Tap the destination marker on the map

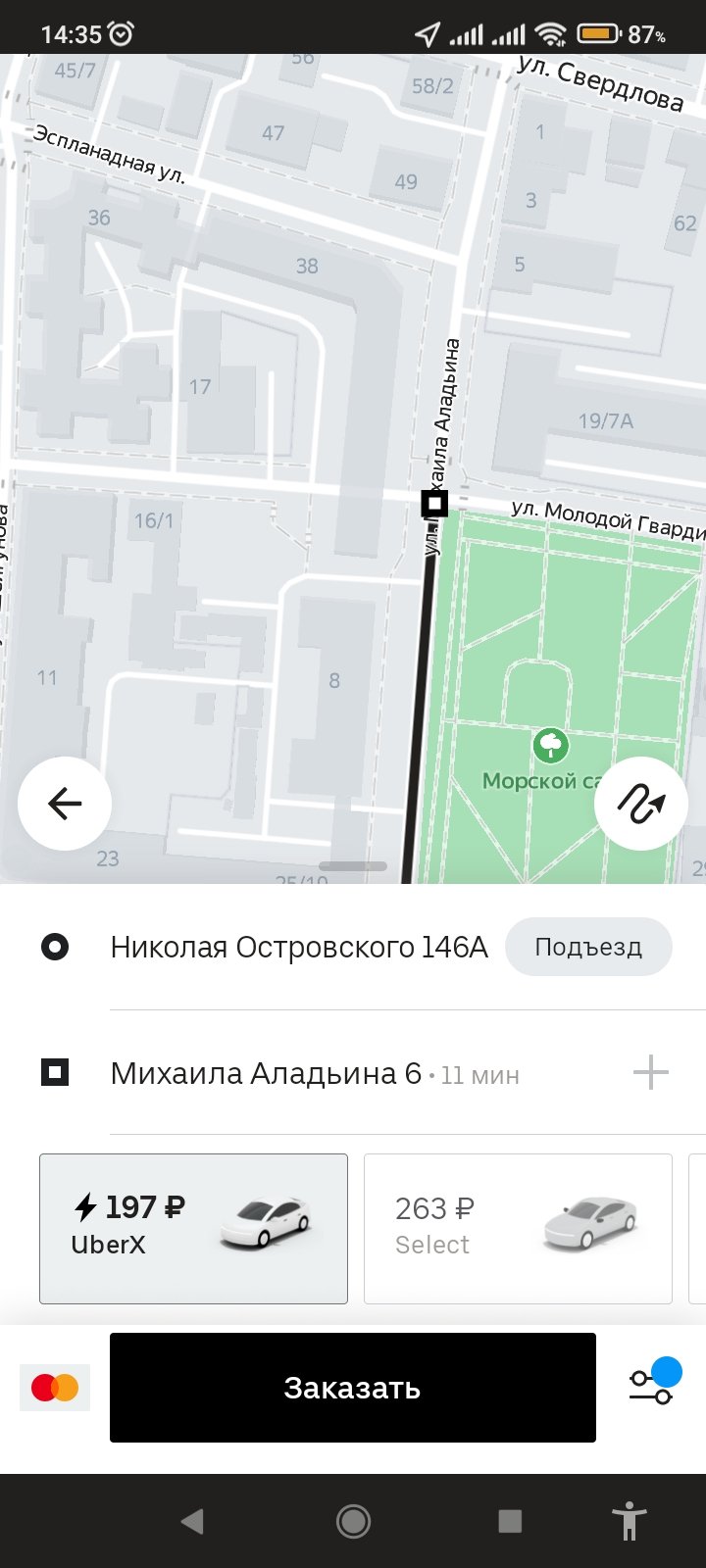click(x=434, y=504)
